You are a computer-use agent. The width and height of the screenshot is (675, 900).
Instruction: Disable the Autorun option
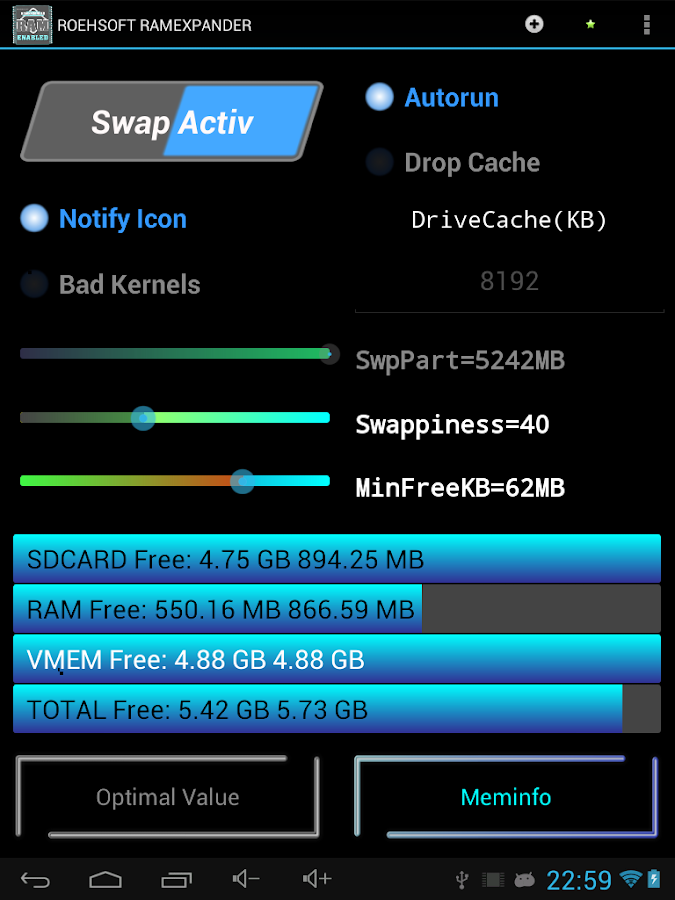pyautogui.click(x=380, y=98)
